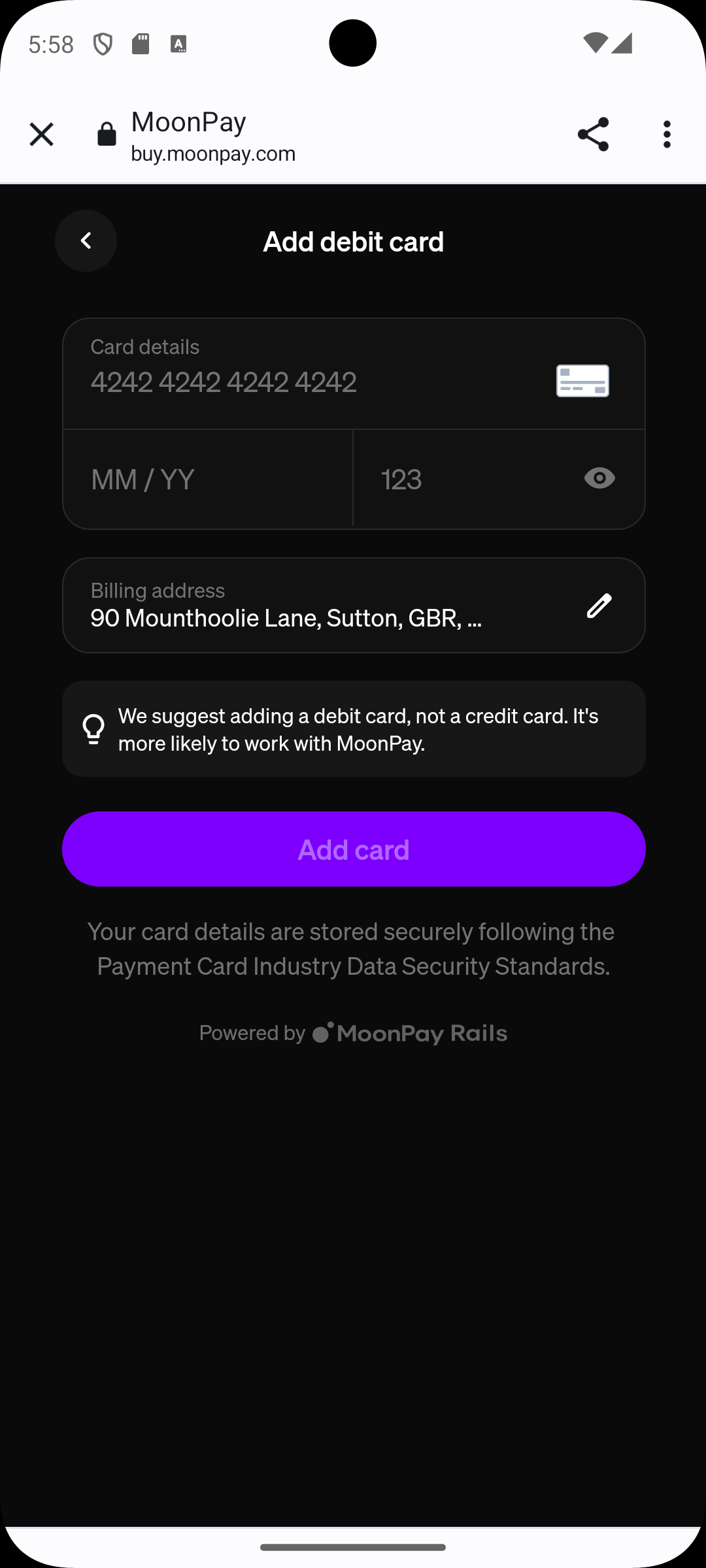
Task: Tap the lightbulb icon in the suggestion box
Action: pos(93,728)
